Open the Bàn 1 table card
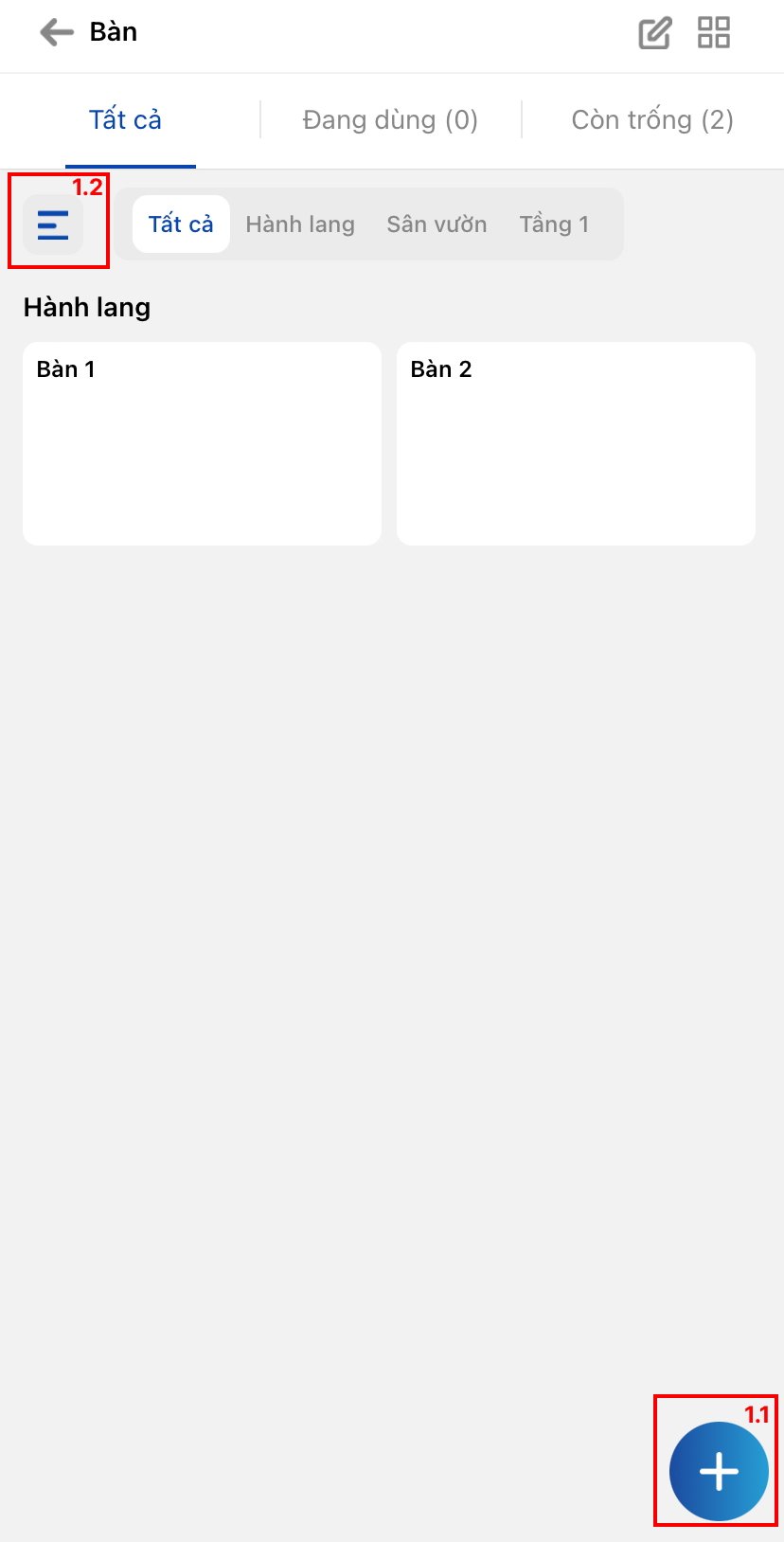784x1542 pixels. coord(202,443)
